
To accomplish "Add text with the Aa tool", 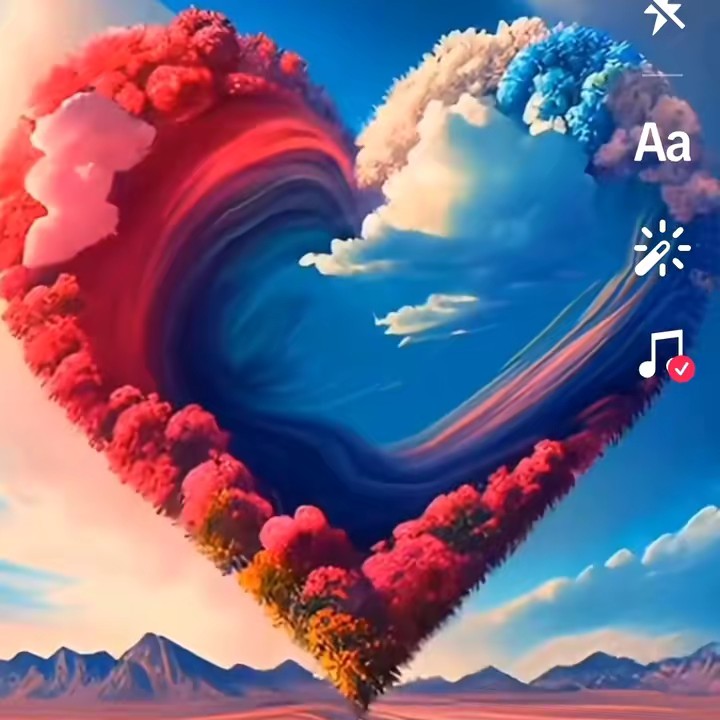I will point(662,144).
